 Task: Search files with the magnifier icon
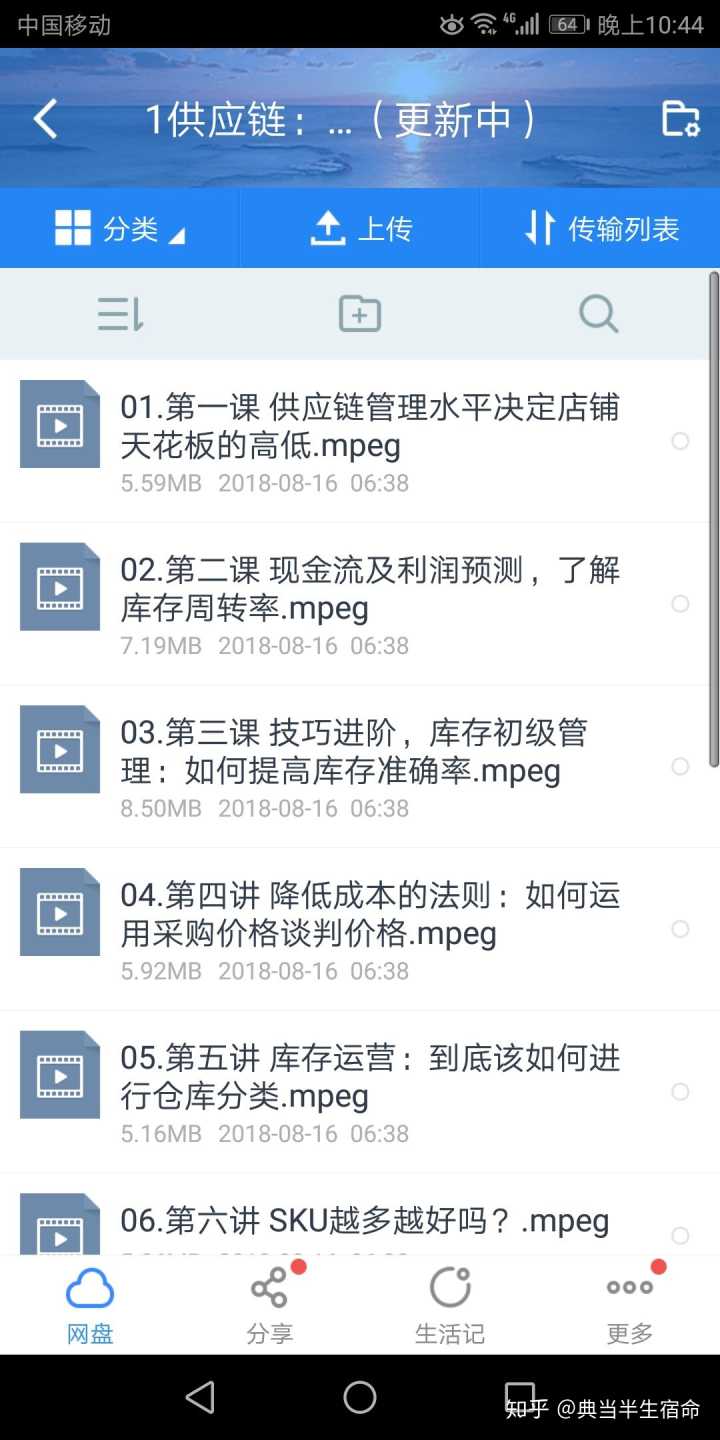pyautogui.click(x=598, y=315)
